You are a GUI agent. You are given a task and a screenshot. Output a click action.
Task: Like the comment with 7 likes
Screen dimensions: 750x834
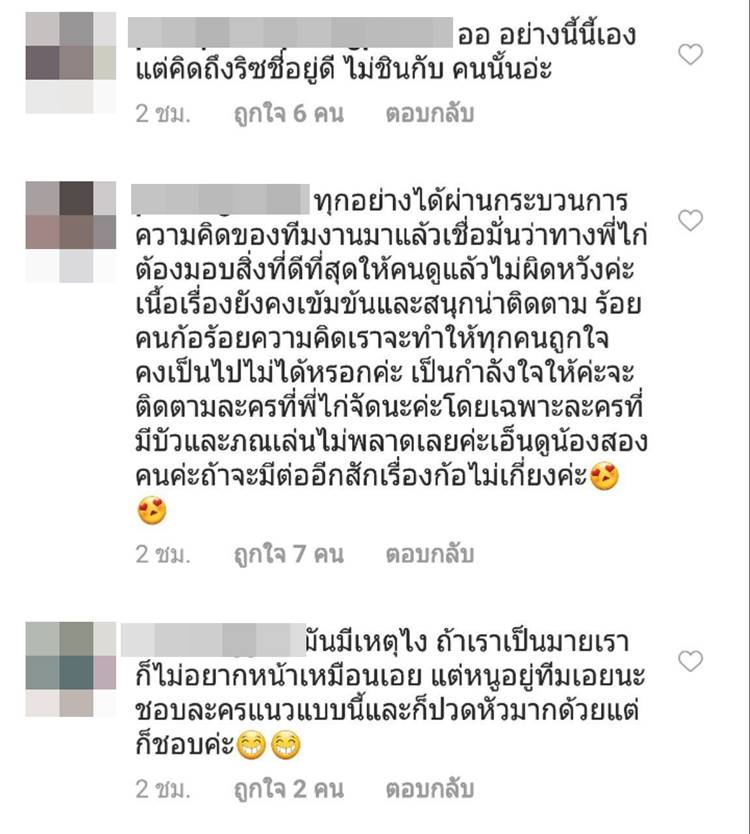[690, 220]
